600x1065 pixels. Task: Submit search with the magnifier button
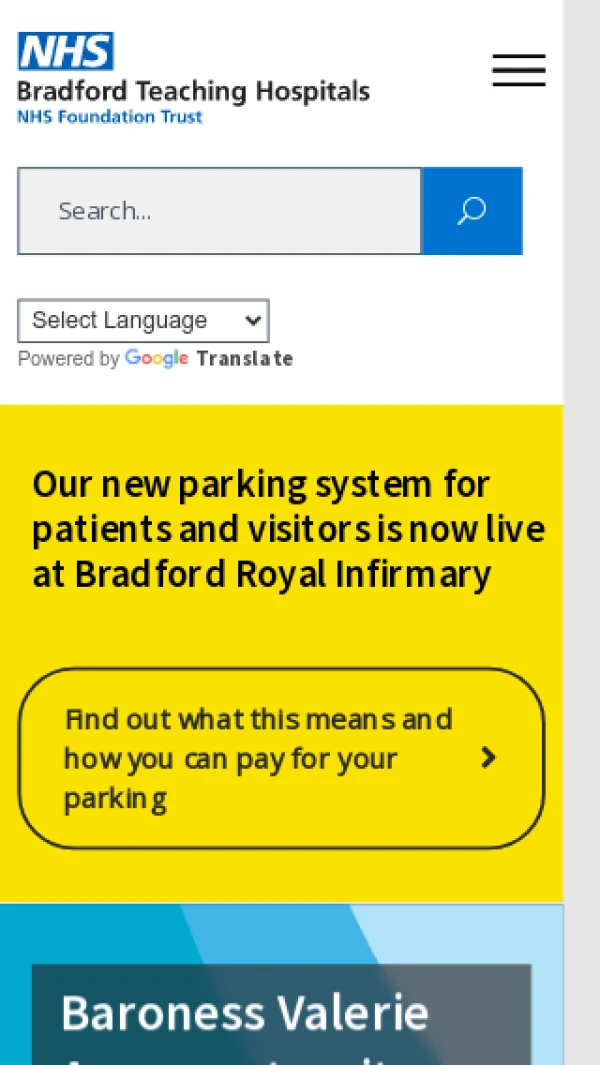472,211
